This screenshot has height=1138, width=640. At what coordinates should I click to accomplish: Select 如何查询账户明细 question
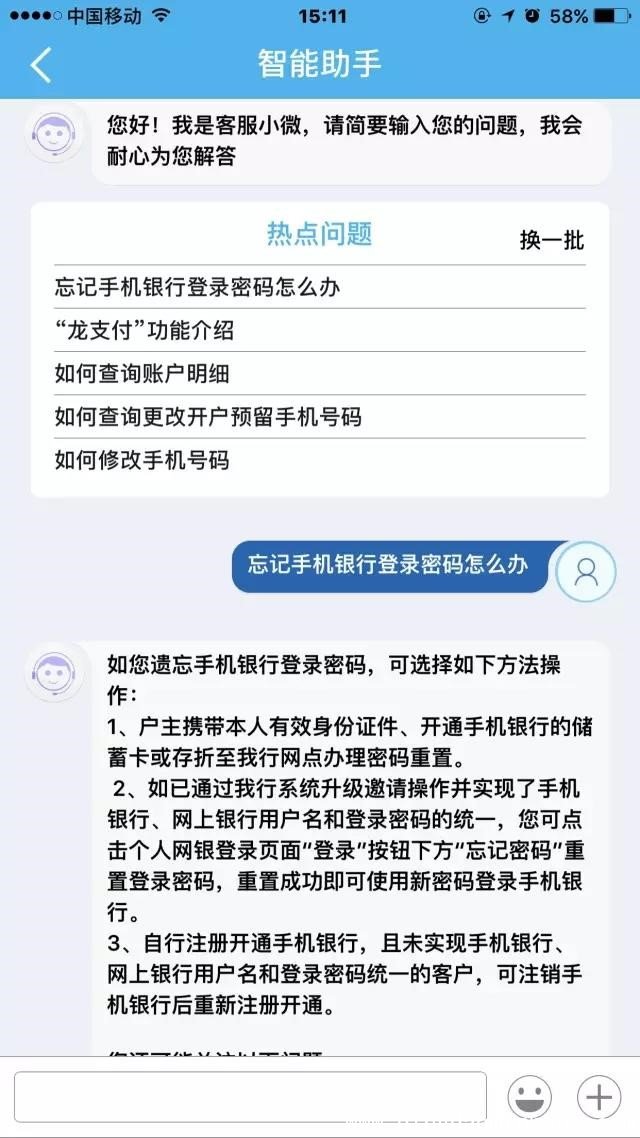pos(142,374)
